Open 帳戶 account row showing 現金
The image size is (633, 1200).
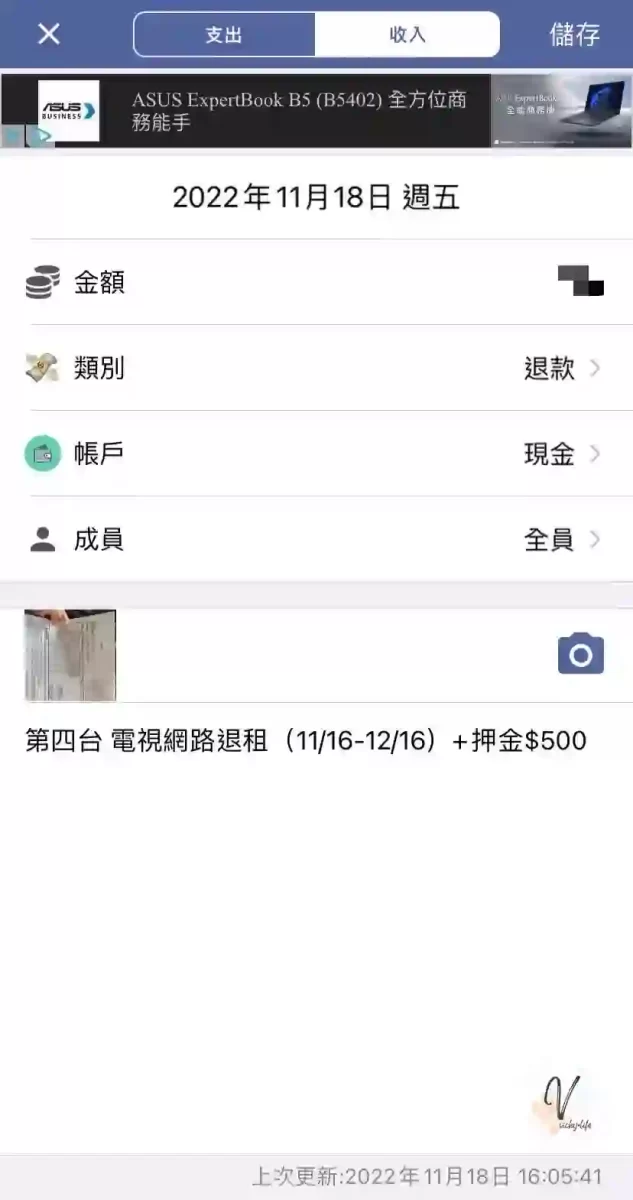330,454
